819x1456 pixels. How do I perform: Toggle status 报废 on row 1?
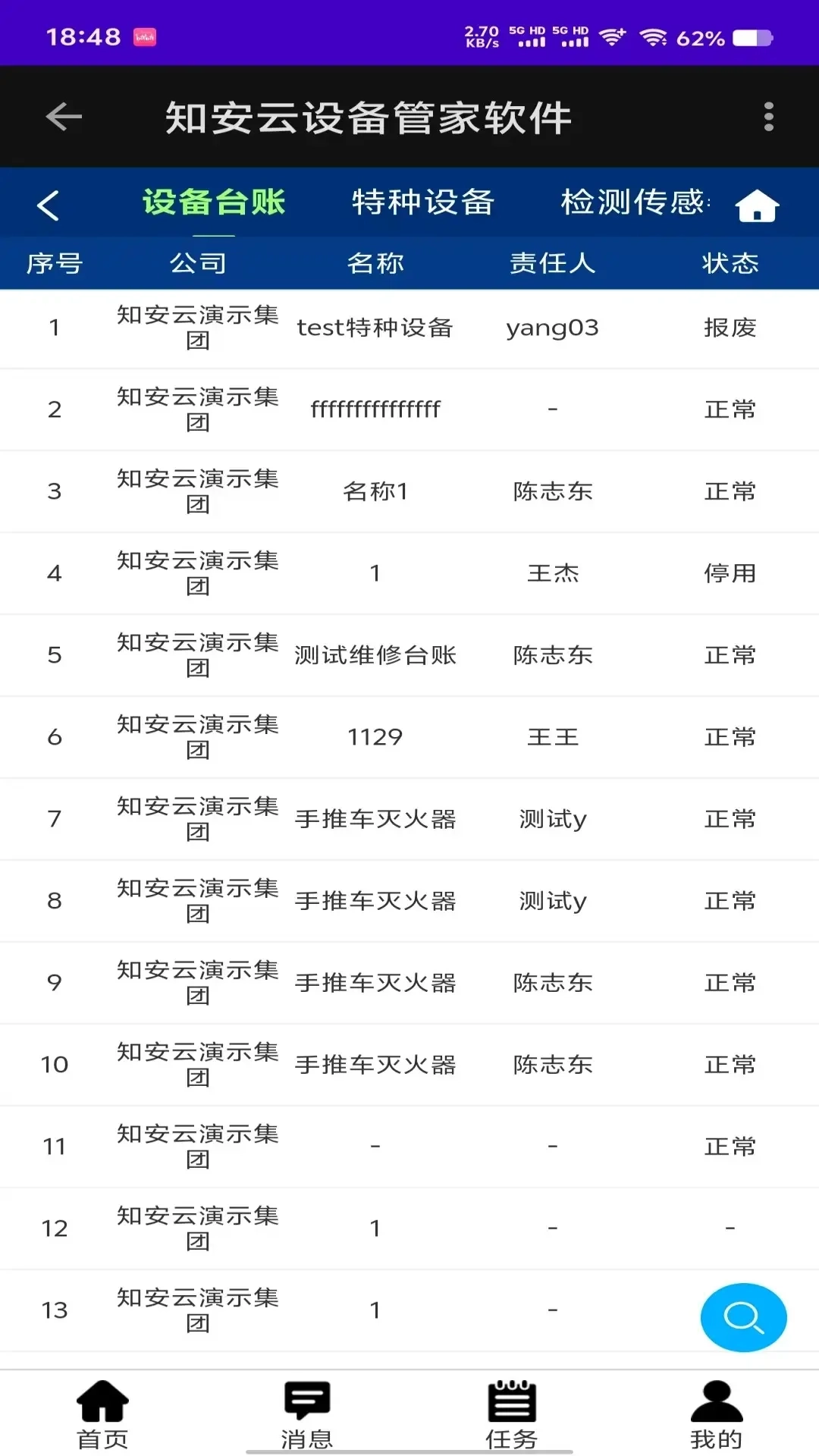pos(730,328)
